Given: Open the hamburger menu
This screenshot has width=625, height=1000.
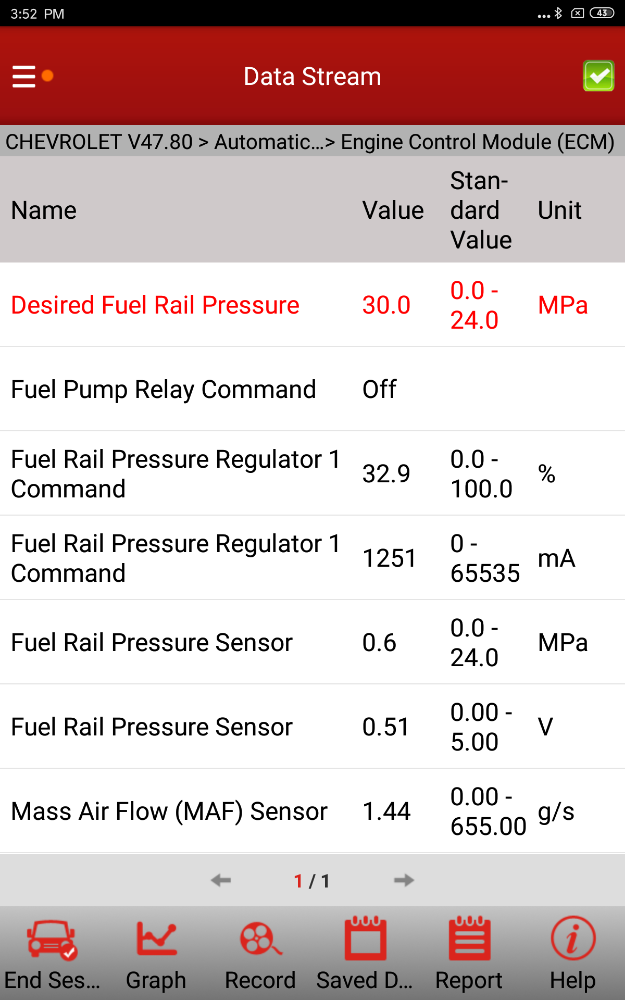Looking at the screenshot, I should coord(24,77).
